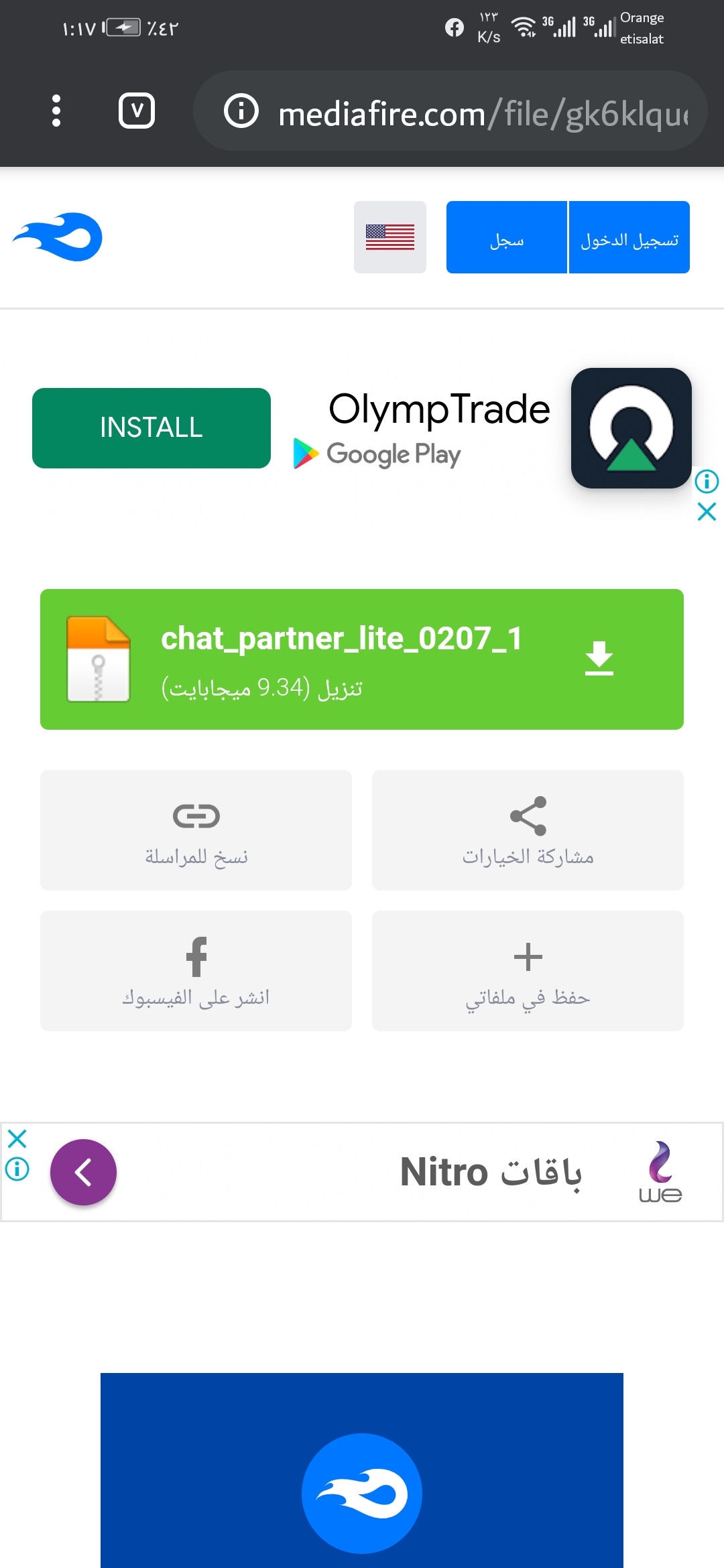Select سجل to register an account
The image size is (724, 1568).
tap(507, 237)
